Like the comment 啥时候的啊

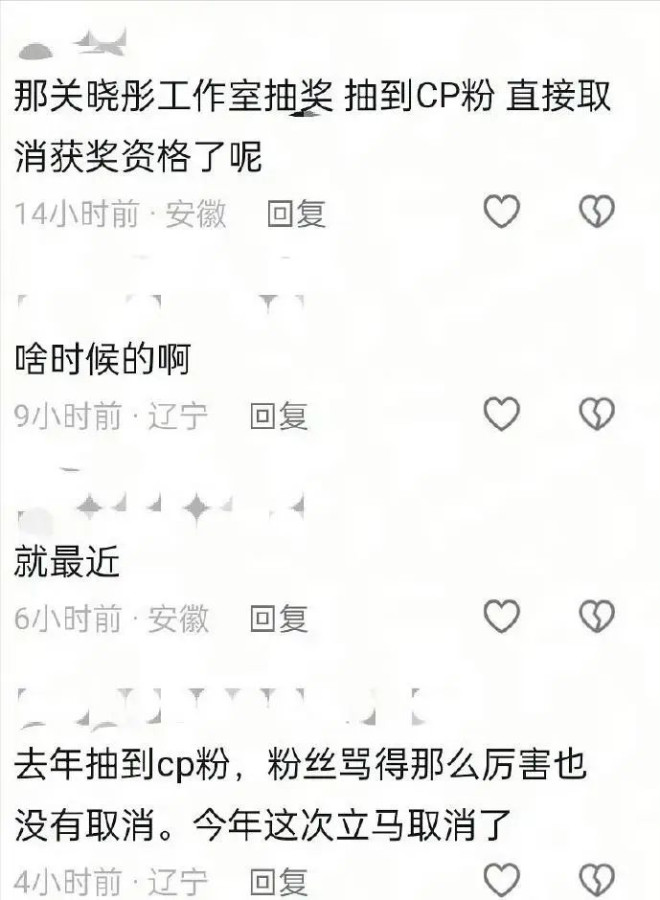pyautogui.click(x=502, y=414)
